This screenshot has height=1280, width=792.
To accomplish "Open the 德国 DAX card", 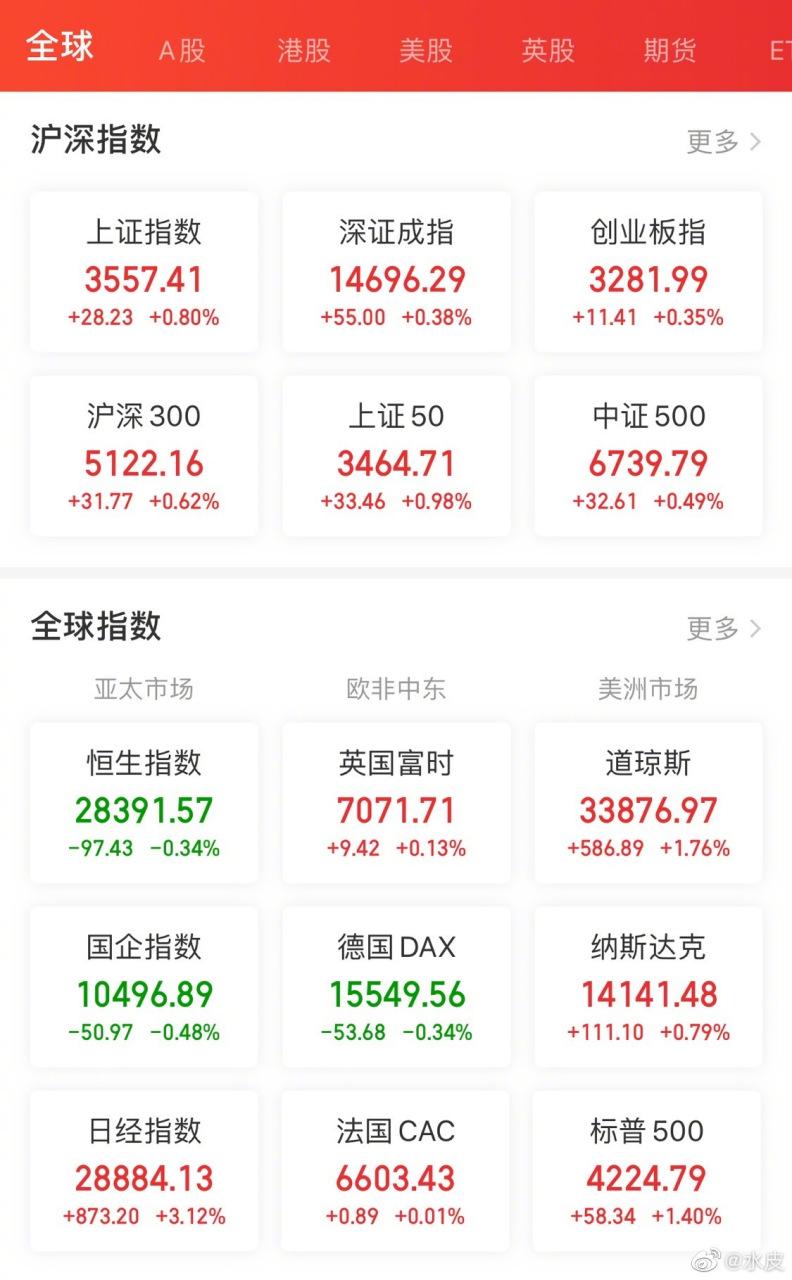I will tap(396, 987).
